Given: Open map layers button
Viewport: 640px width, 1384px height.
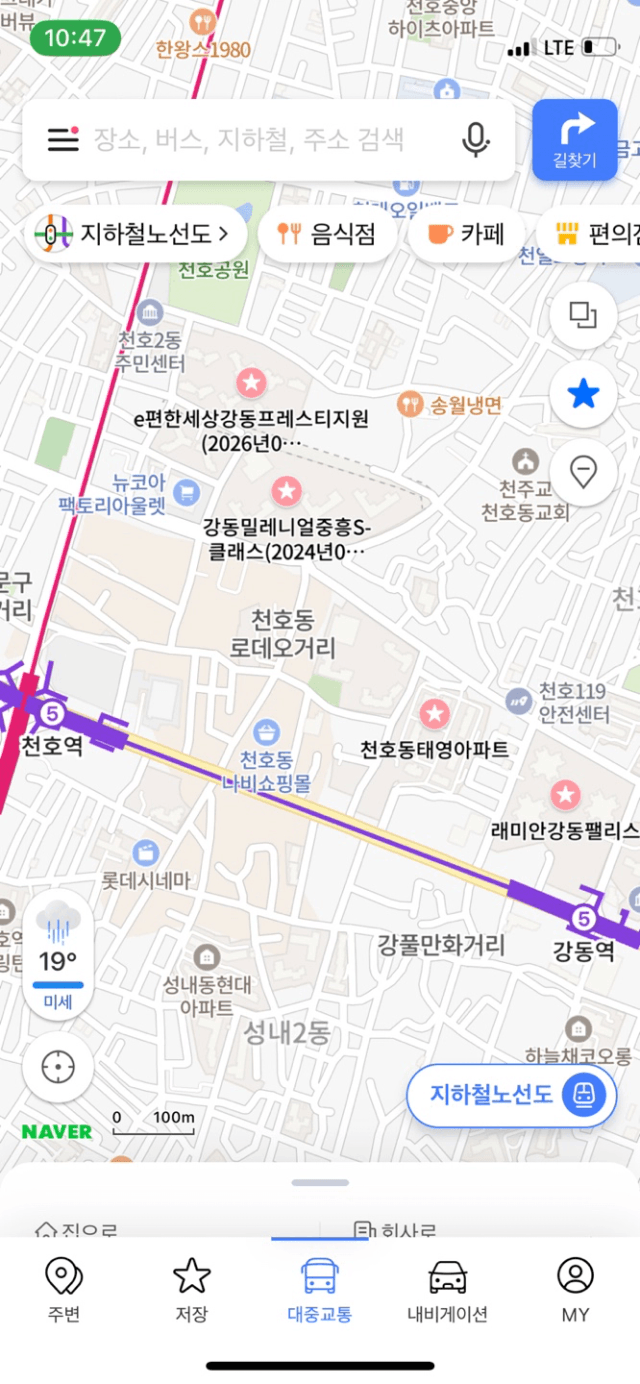Looking at the screenshot, I should click(x=583, y=316).
